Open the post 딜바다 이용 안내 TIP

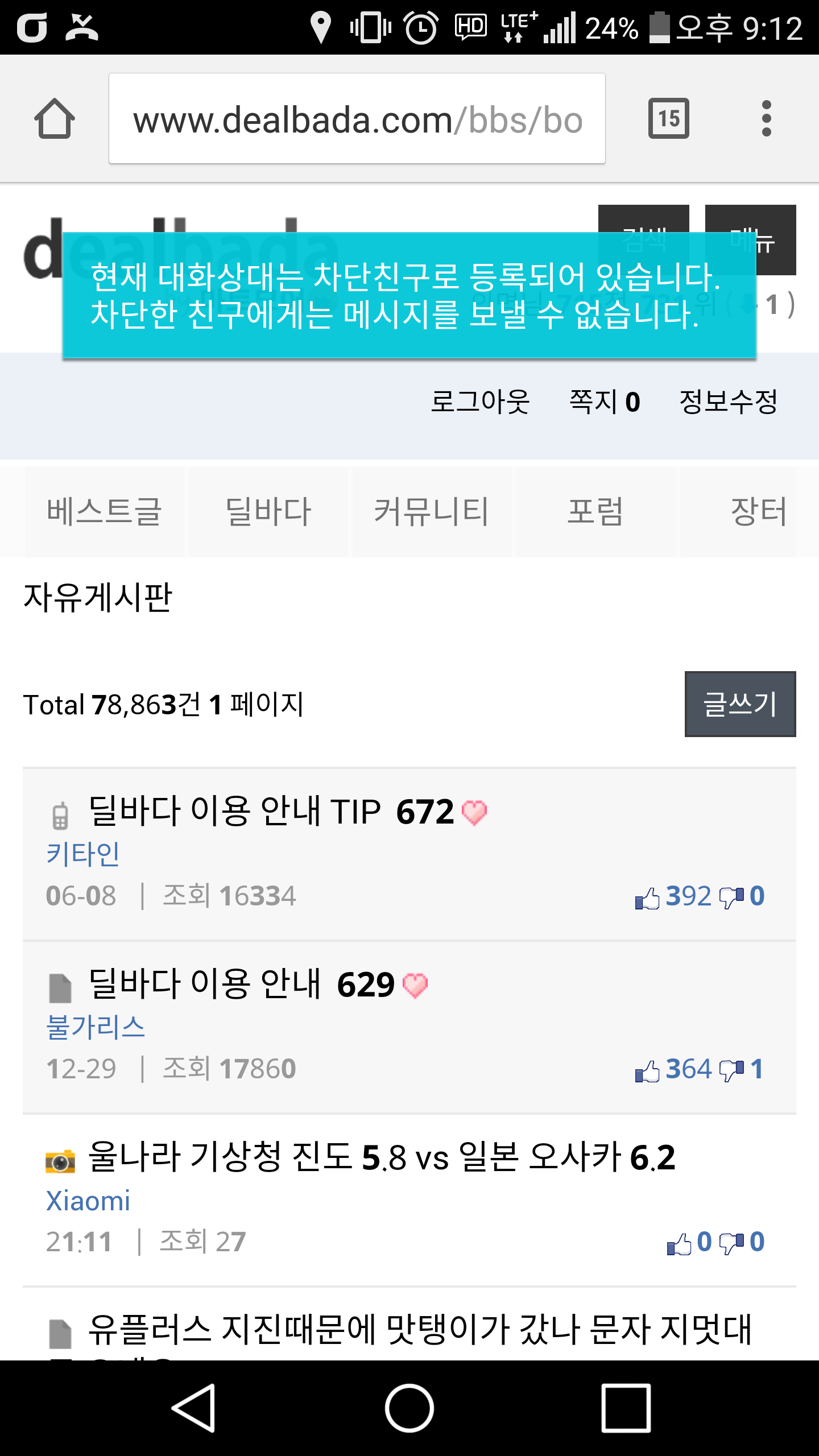(x=234, y=811)
